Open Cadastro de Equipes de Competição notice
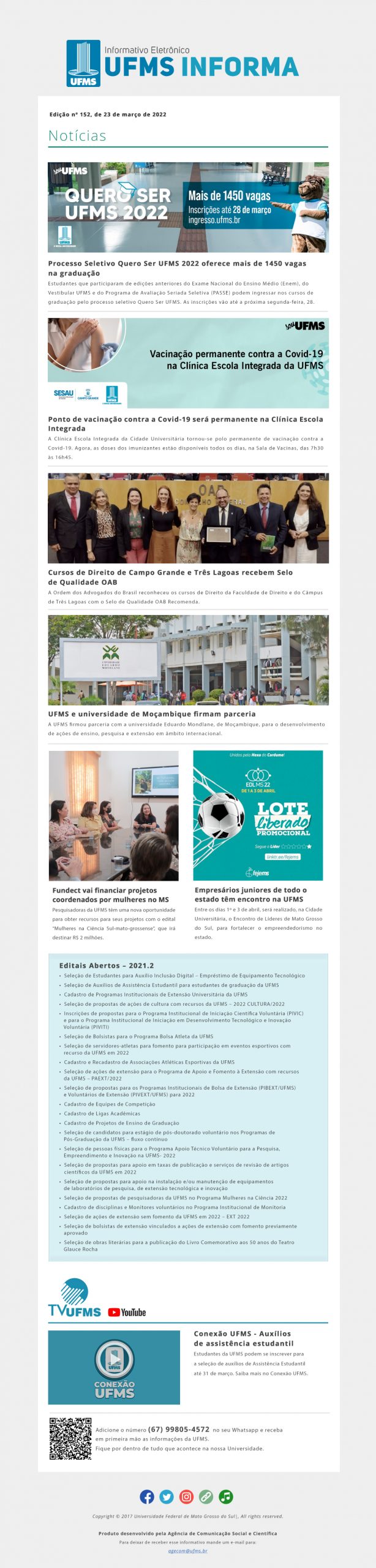Image resolution: width=376 pixels, height=1568 pixels. point(110,1104)
